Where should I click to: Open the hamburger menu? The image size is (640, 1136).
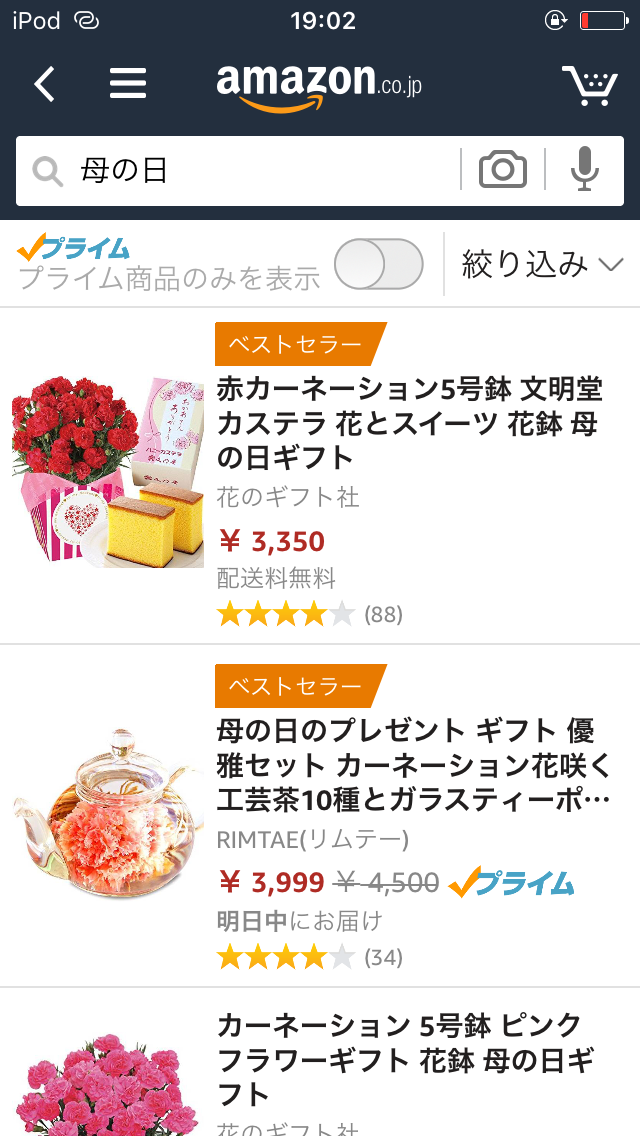click(x=128, y=84)
